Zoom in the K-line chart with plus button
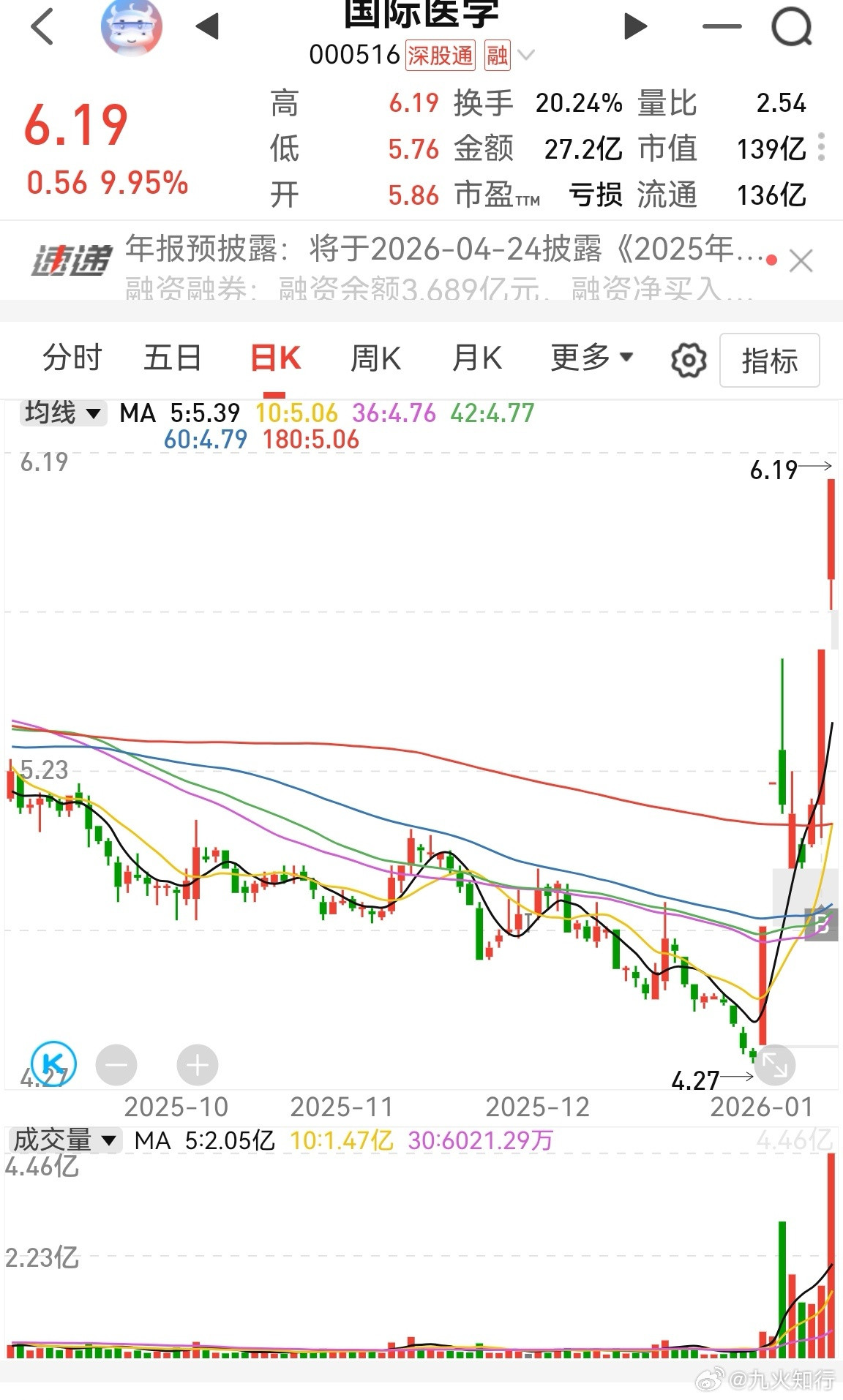 (x=197, y=1065)
